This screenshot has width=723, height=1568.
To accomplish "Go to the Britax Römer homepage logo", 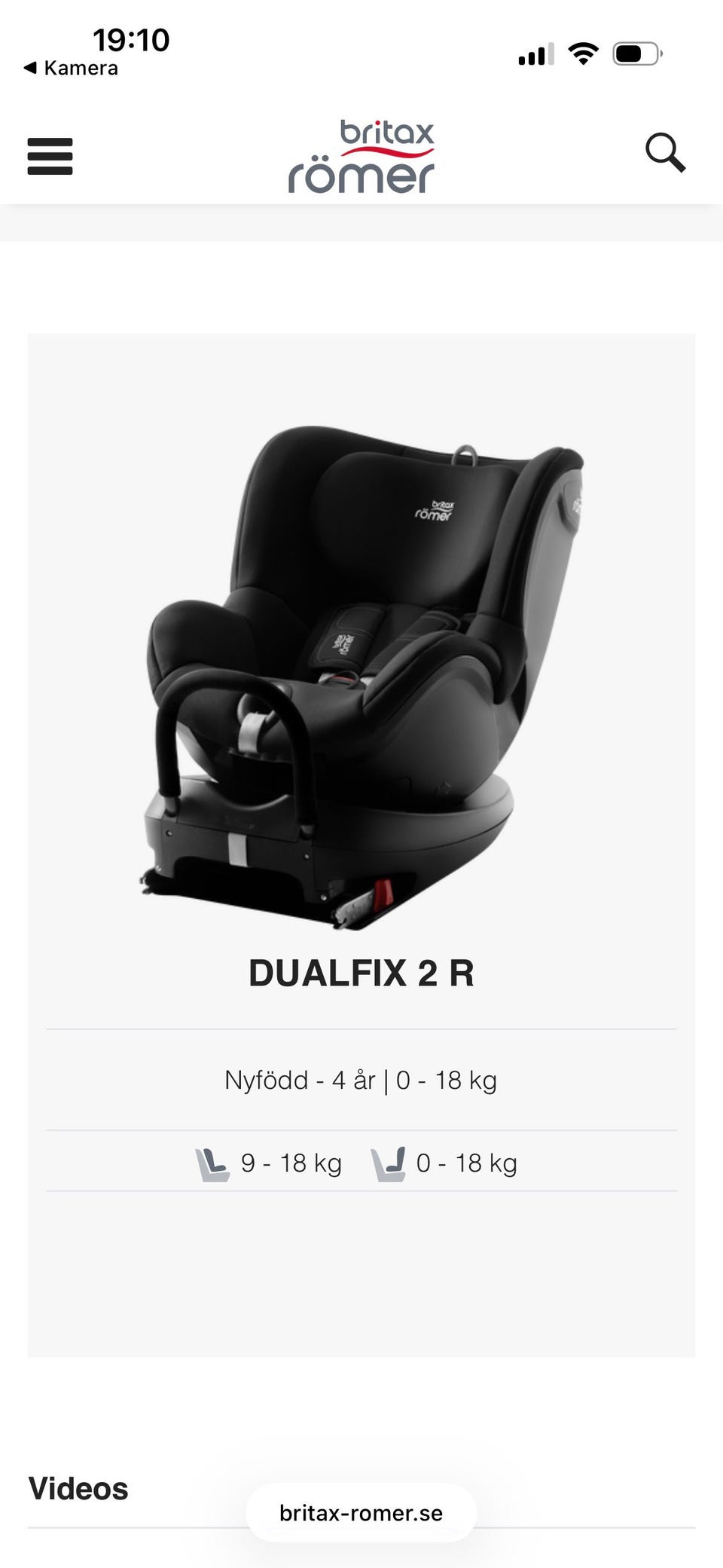I will click(361, 156).
